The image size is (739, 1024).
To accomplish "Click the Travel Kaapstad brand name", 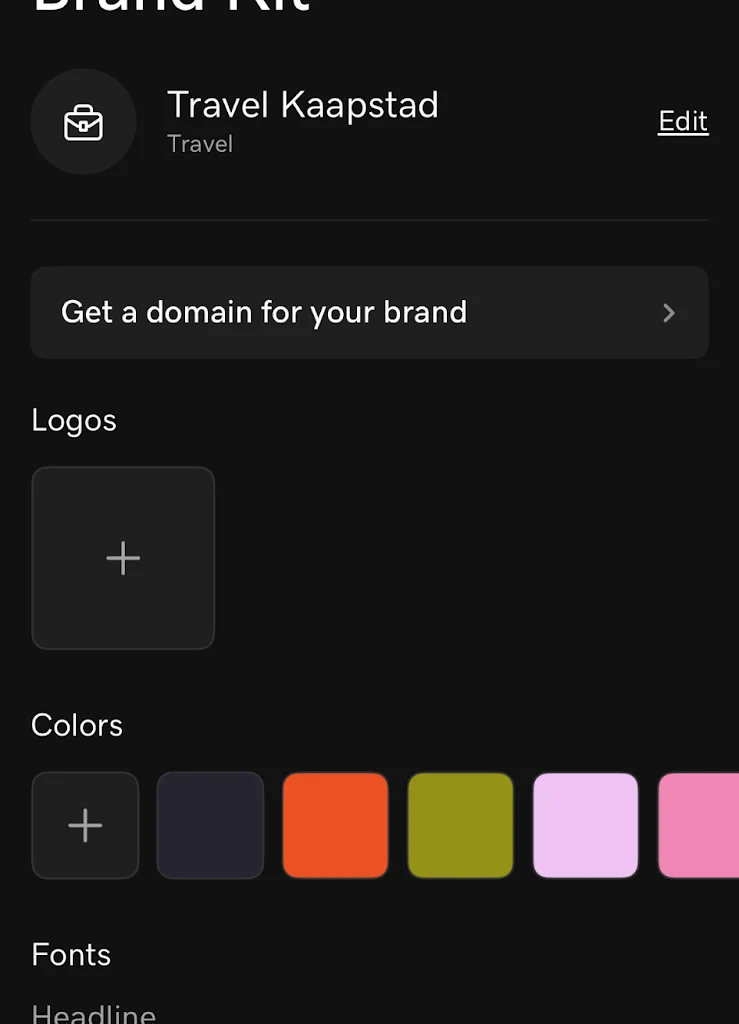I will pyautogui.click(x=303, y=105).
